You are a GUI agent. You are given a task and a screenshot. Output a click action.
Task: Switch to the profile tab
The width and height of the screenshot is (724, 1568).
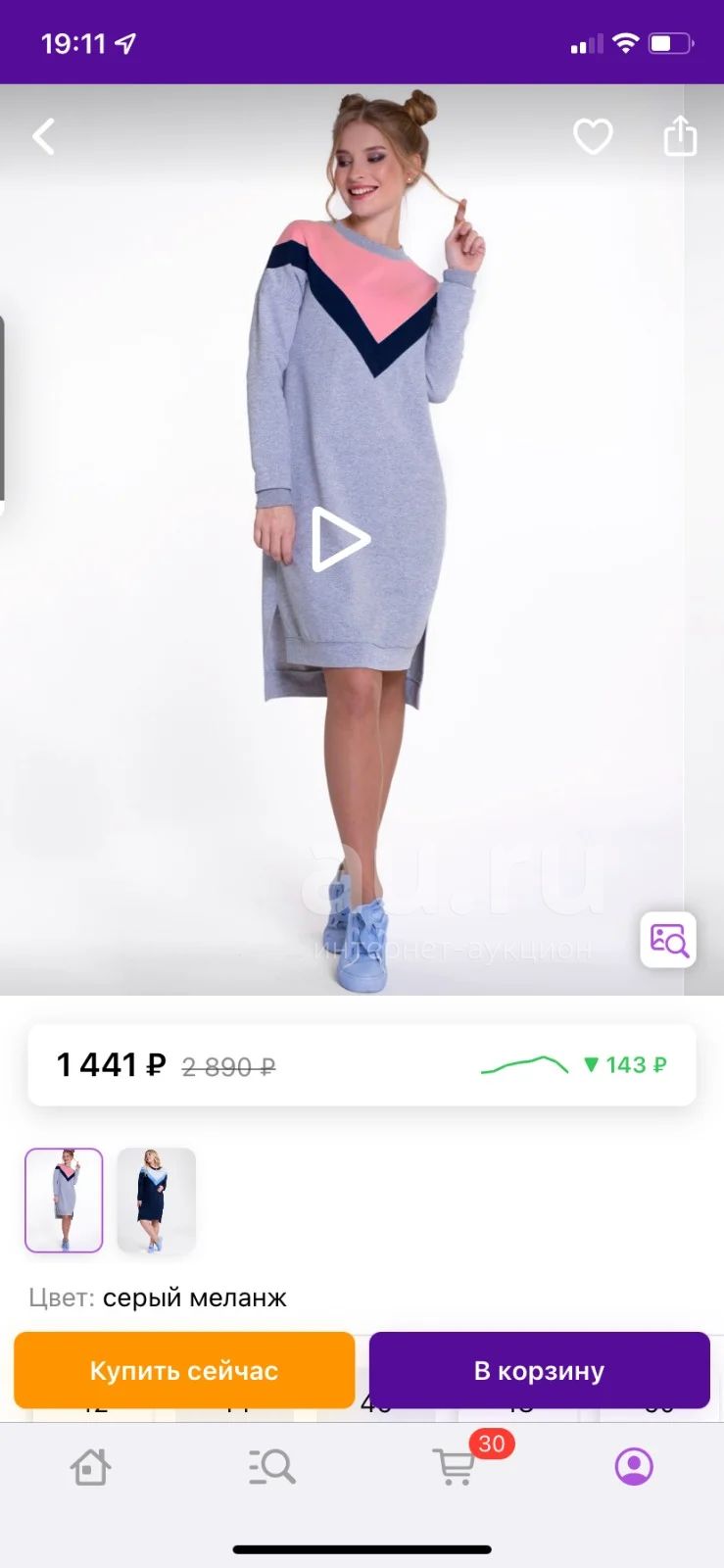tap(634, 1467)
